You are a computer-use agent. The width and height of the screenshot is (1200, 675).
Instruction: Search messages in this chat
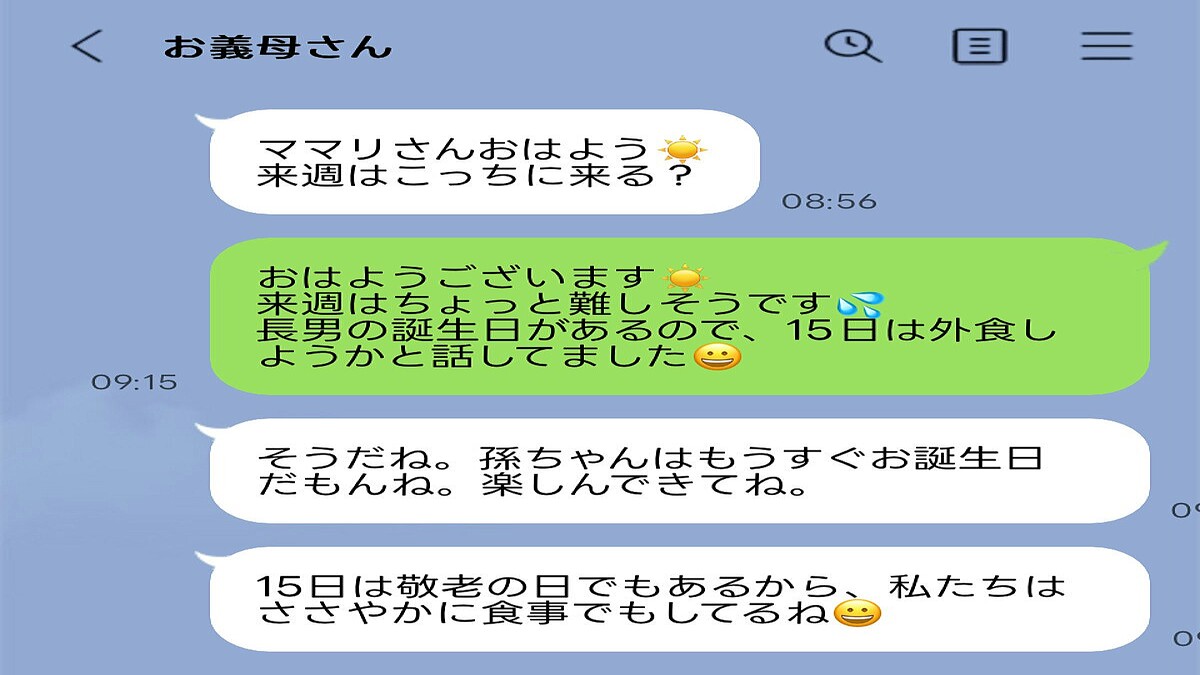(852, 46)
